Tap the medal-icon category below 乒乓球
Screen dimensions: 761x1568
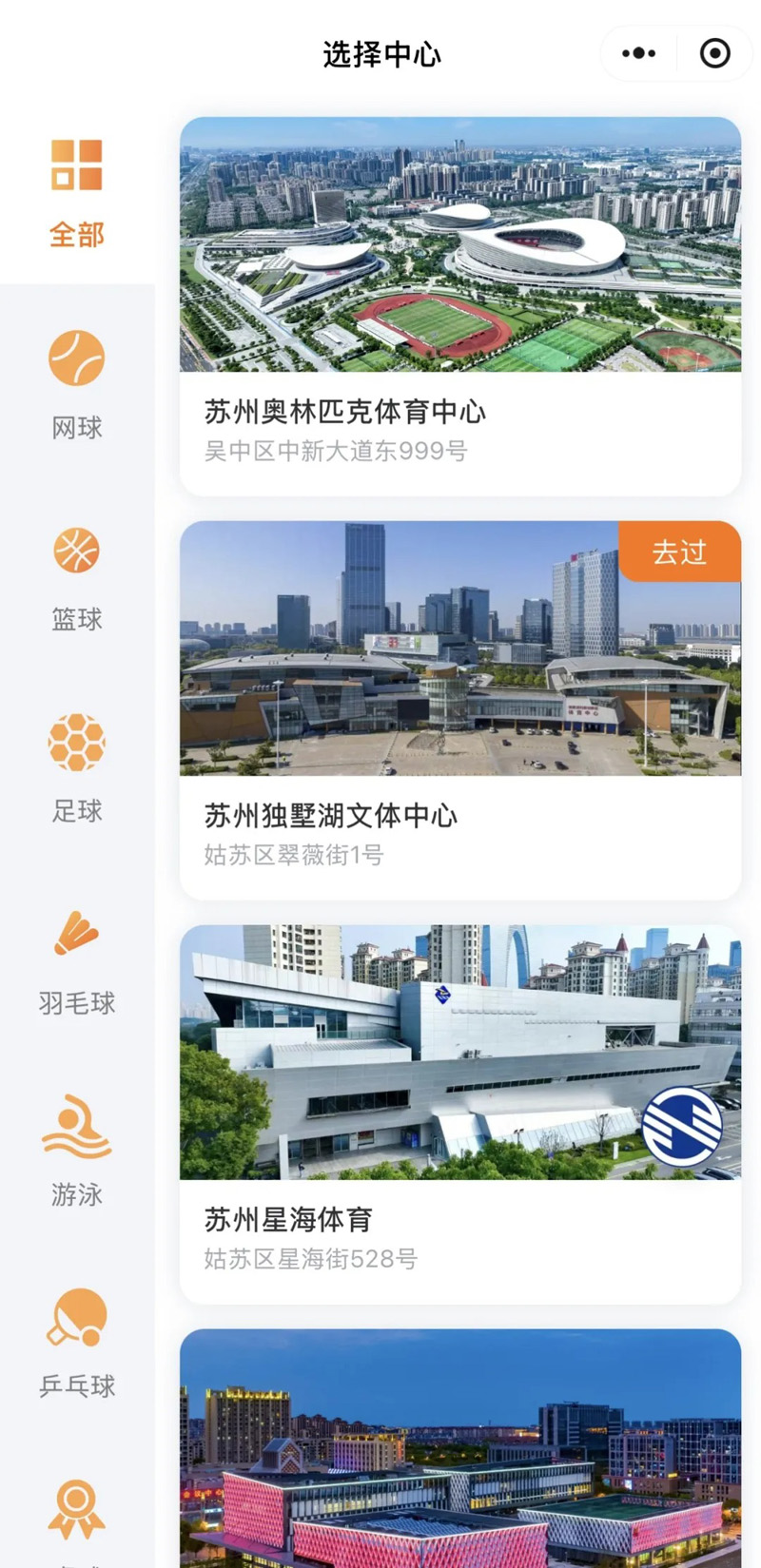pyautogui.click(x=76, y=1514)
